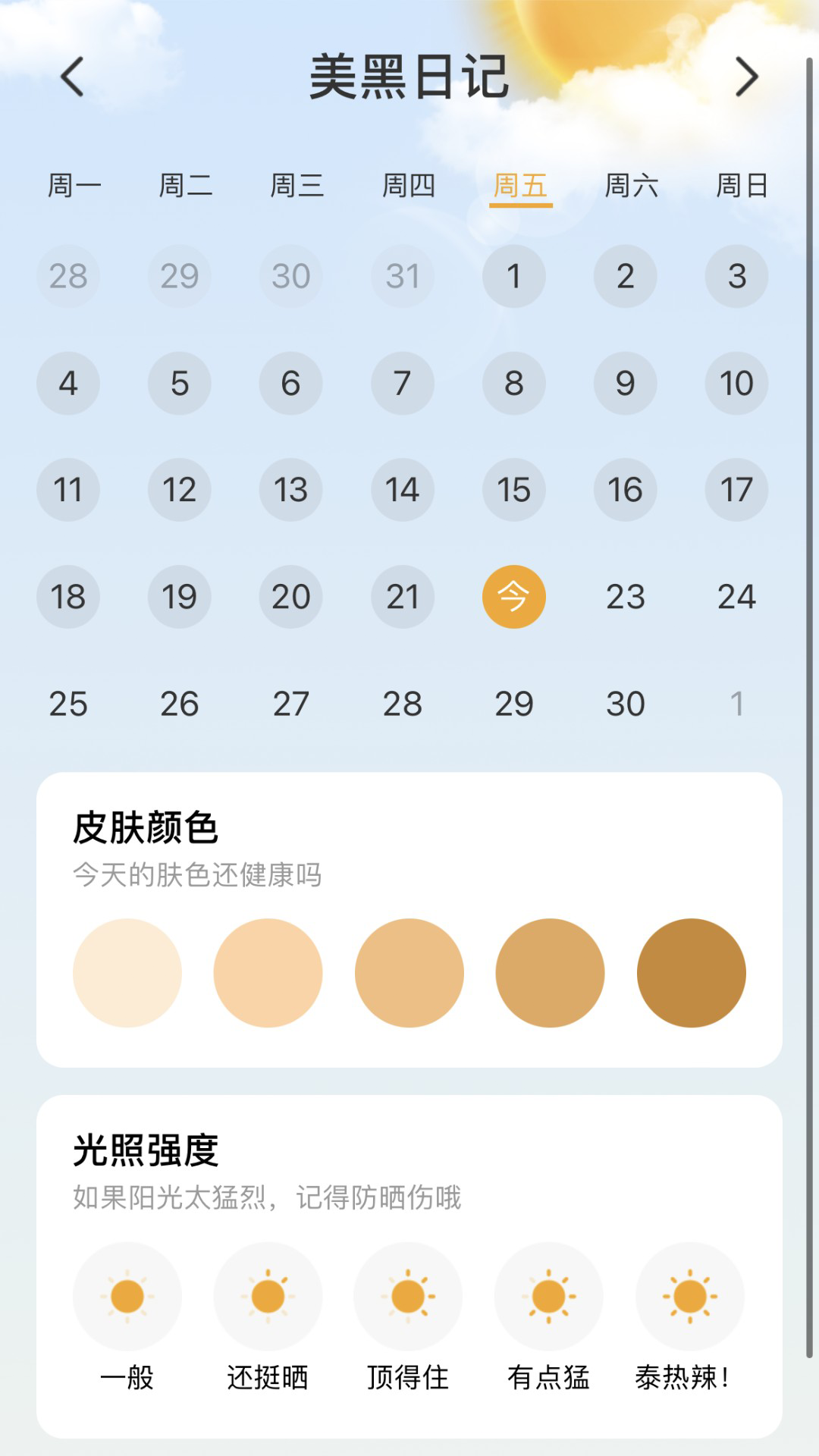Tap date 15 on the calendar

click(x=515, y=490)
